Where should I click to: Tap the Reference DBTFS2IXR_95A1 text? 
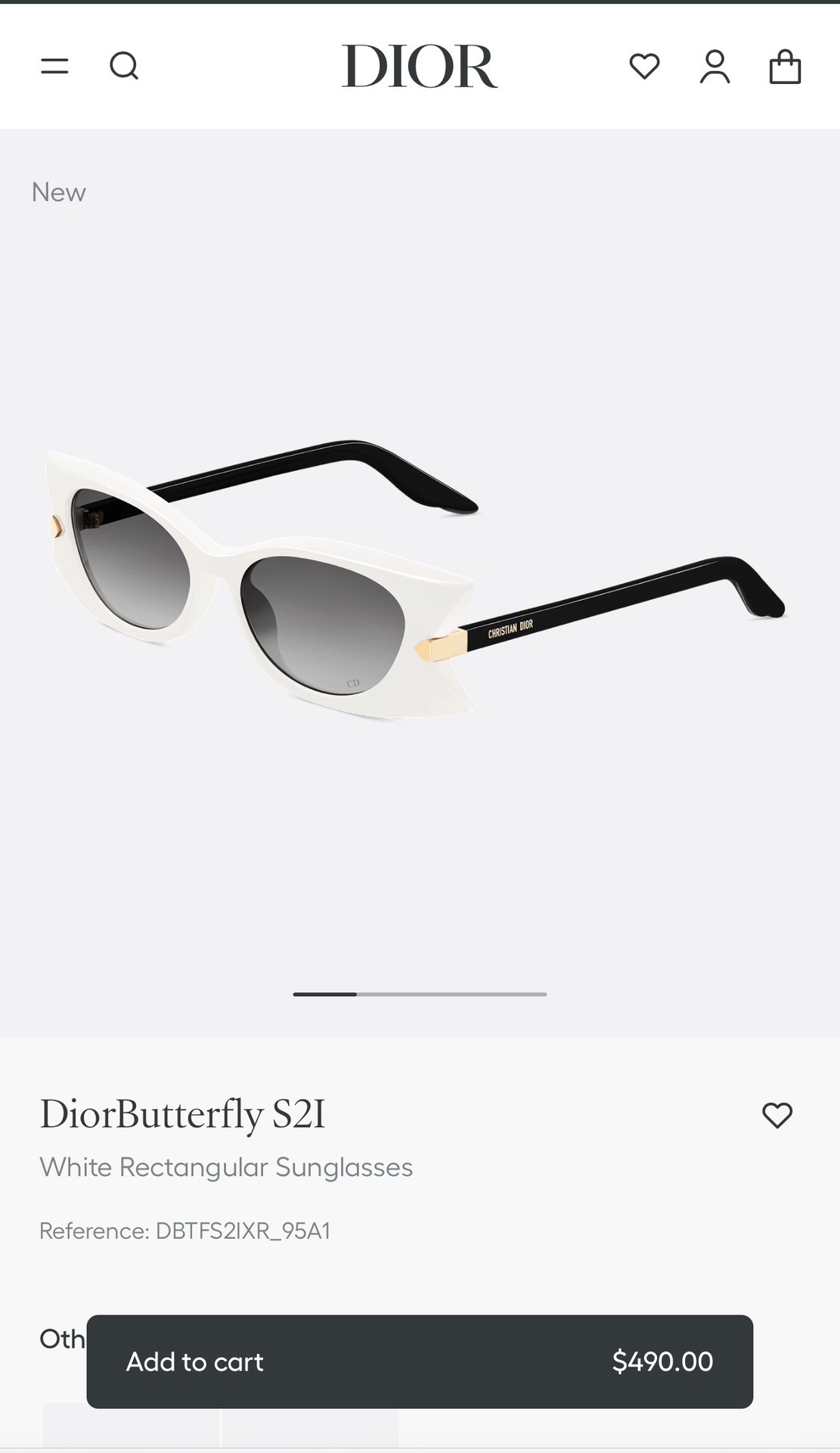(186, 1230)
